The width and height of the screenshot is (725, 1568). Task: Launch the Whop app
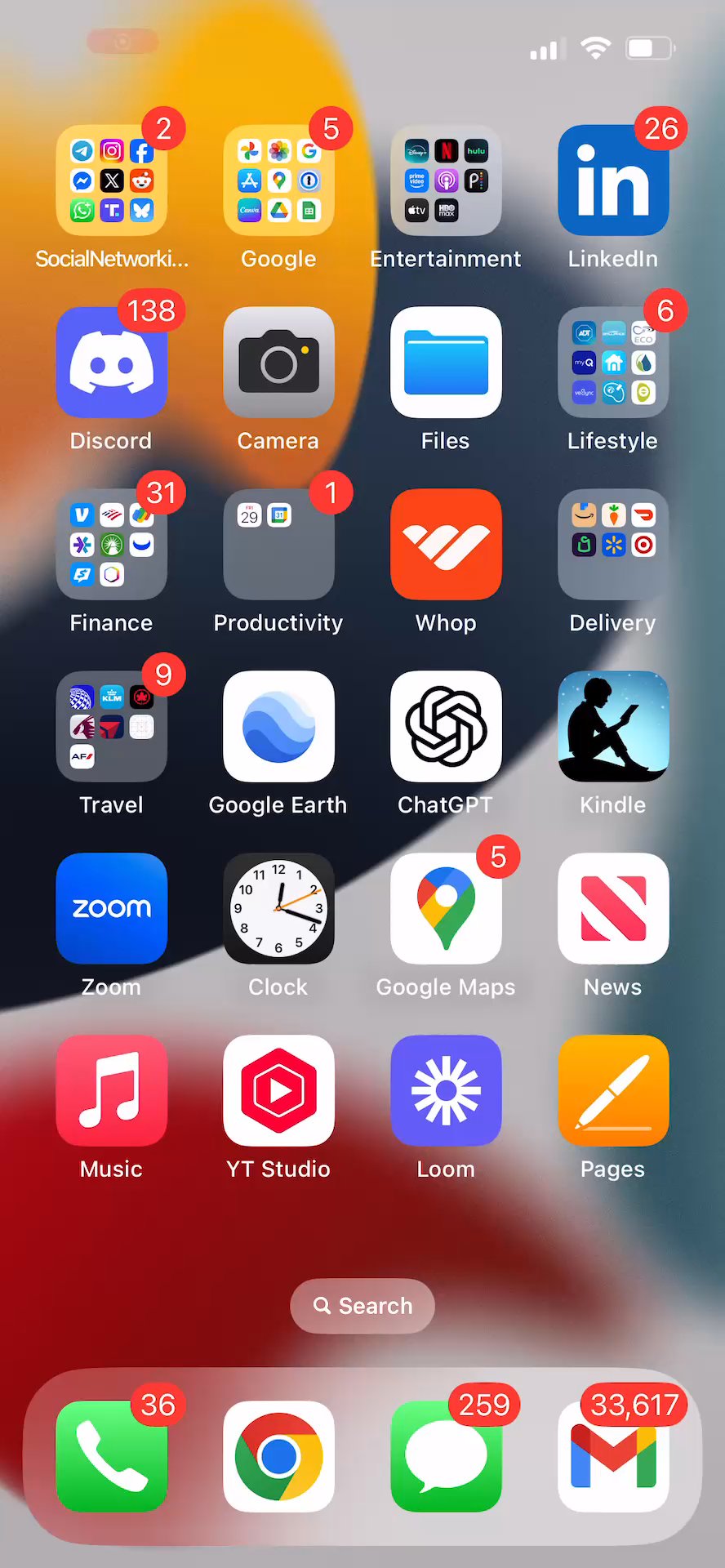click(x=446, y=545)
